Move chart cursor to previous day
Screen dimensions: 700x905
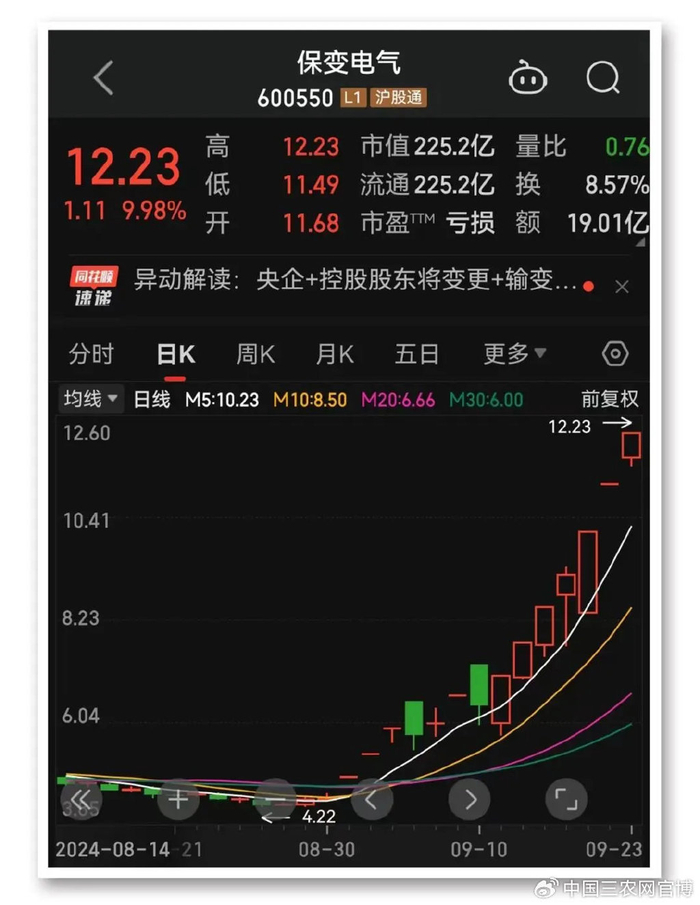(x=371, y=799)
